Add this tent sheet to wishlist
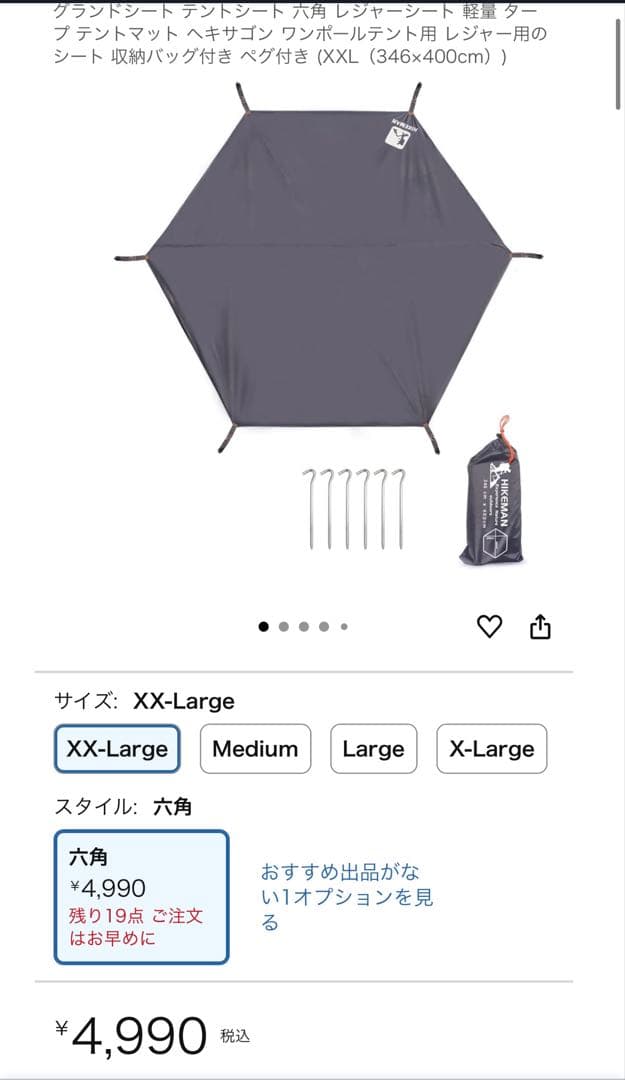Viewport: 625px width, 1080px height. click(x=489, y=627)
